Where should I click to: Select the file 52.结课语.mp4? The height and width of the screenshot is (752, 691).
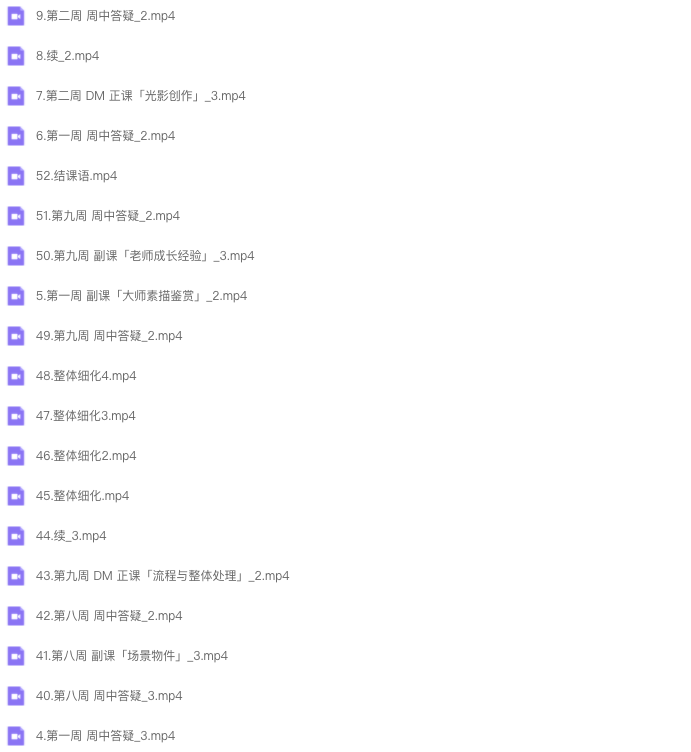click(x=76, y=176)
